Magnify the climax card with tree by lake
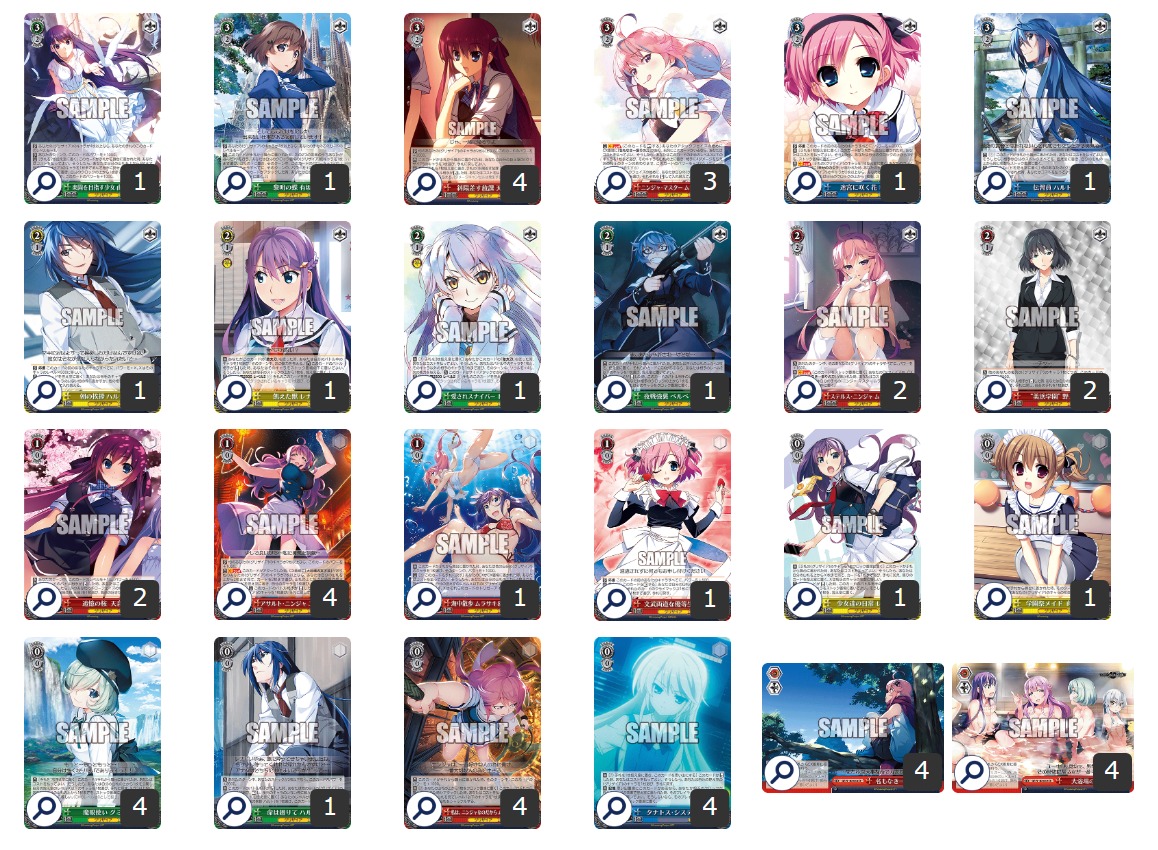 (x=781, y=772)
